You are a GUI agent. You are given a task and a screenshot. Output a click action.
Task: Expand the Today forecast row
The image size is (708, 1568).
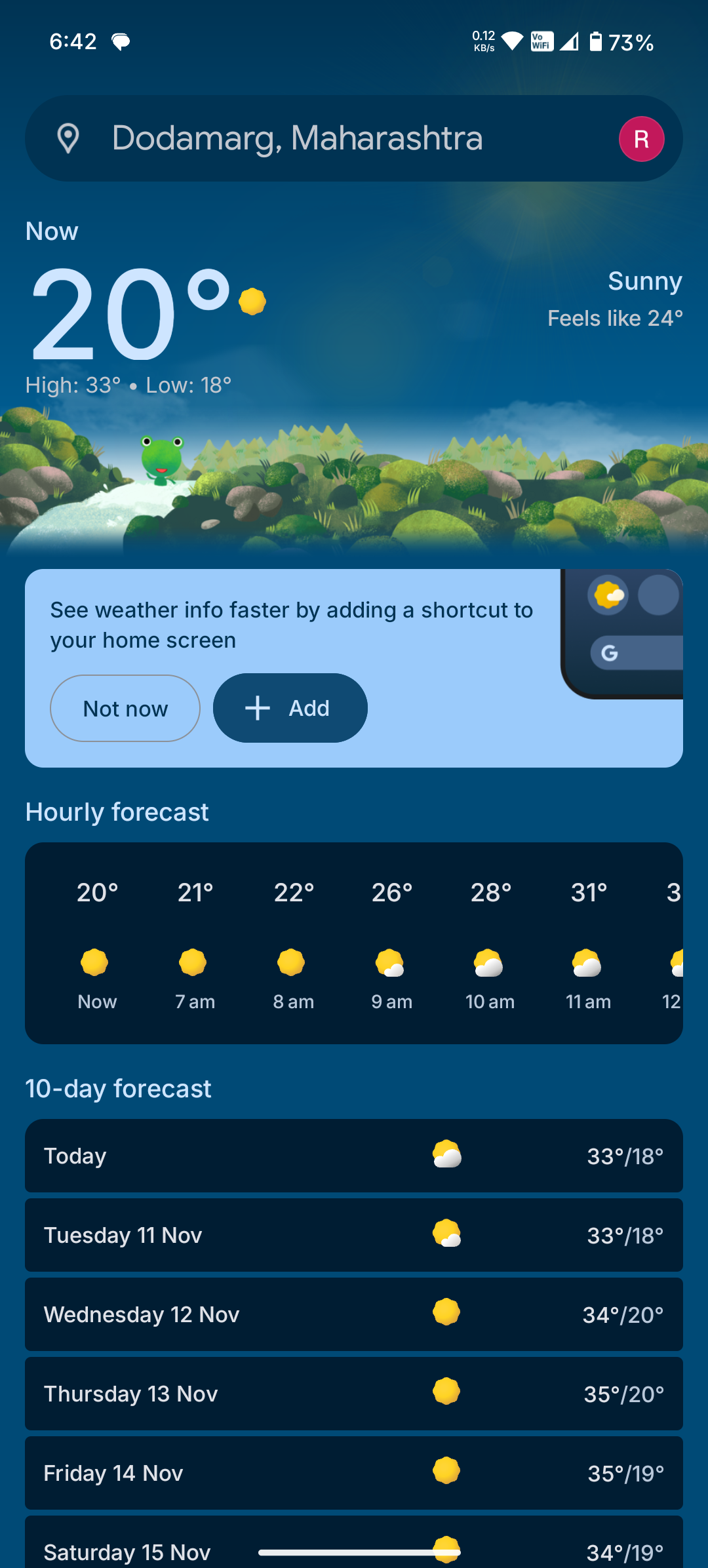point(354,1156)
